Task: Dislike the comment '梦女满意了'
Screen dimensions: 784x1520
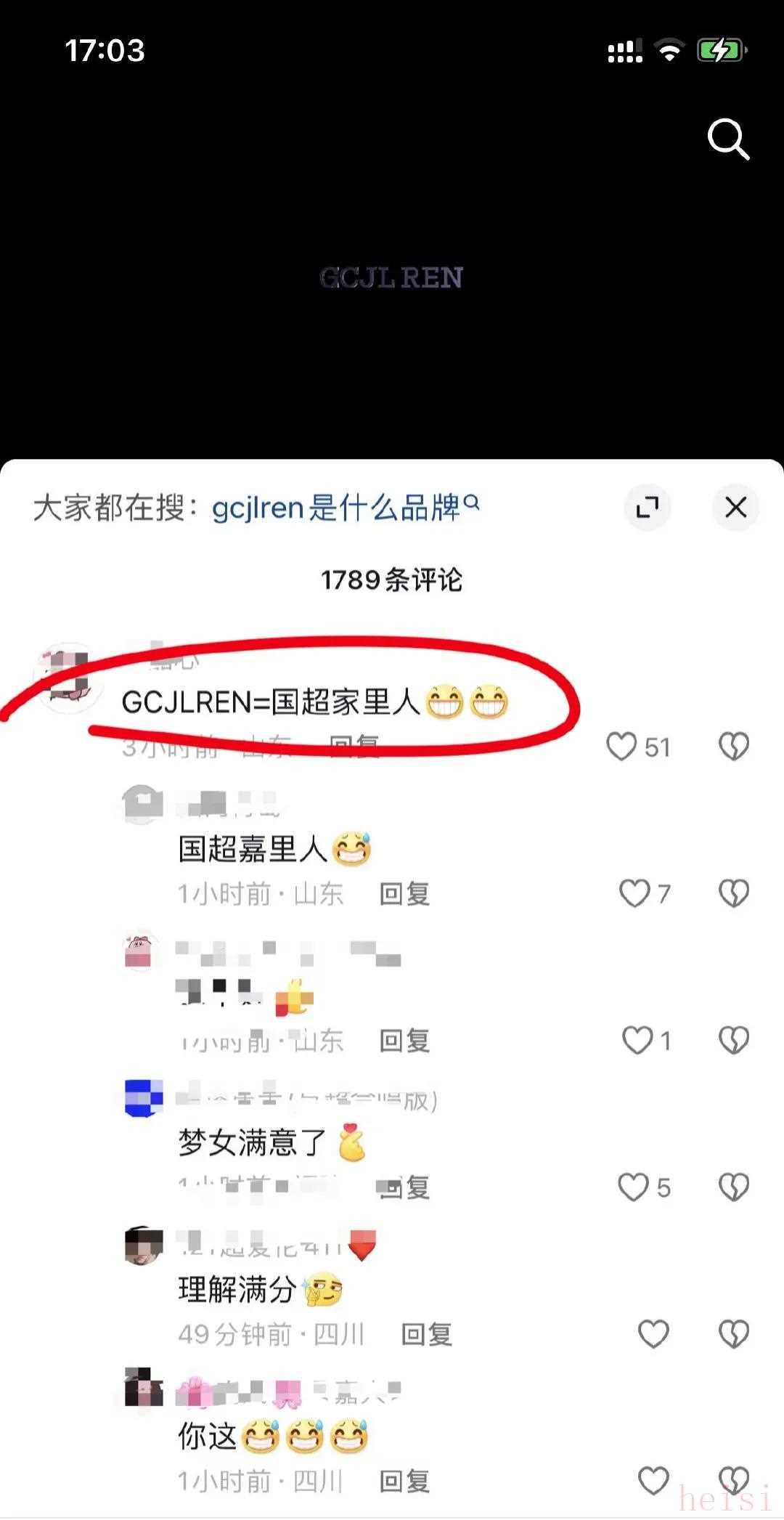Action: (733, 1187)
